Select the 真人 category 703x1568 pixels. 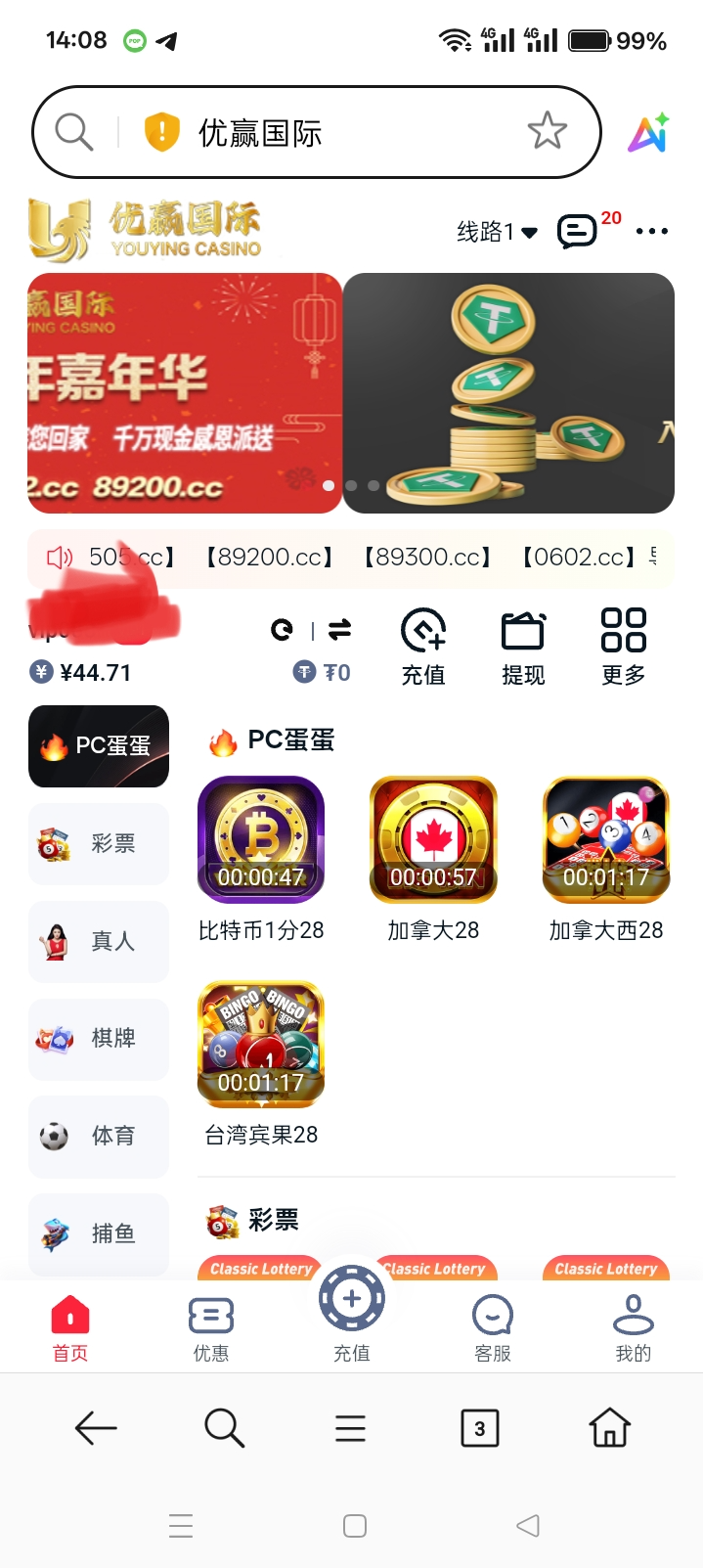[x=99, y=941]
